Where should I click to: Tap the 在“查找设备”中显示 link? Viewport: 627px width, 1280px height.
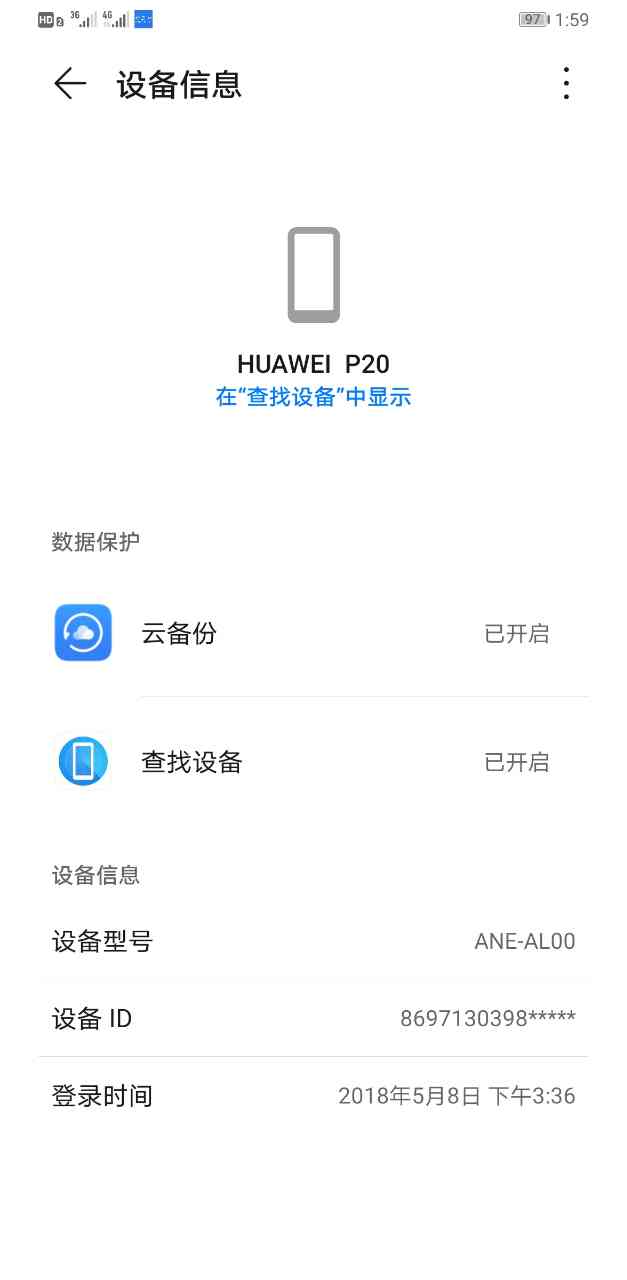tap(313, 397)
